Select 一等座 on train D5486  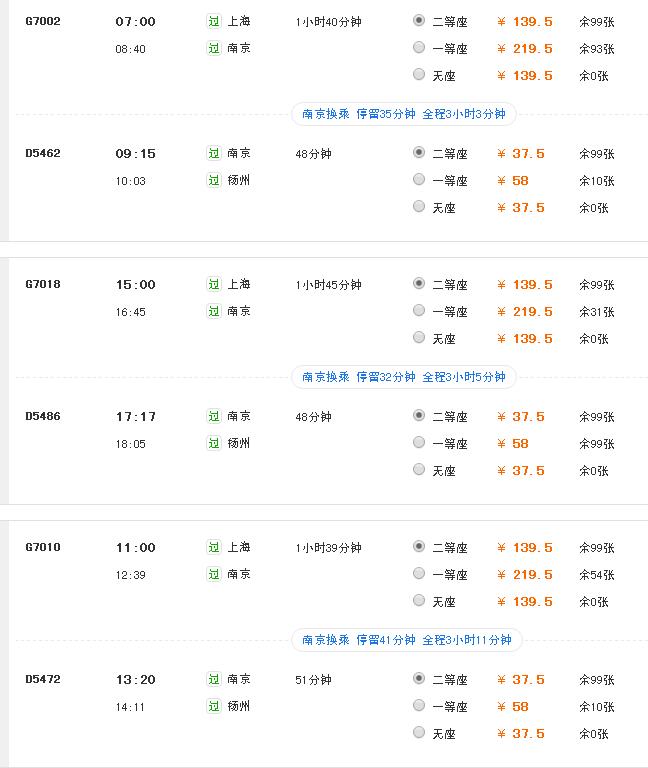pos(419,442)
